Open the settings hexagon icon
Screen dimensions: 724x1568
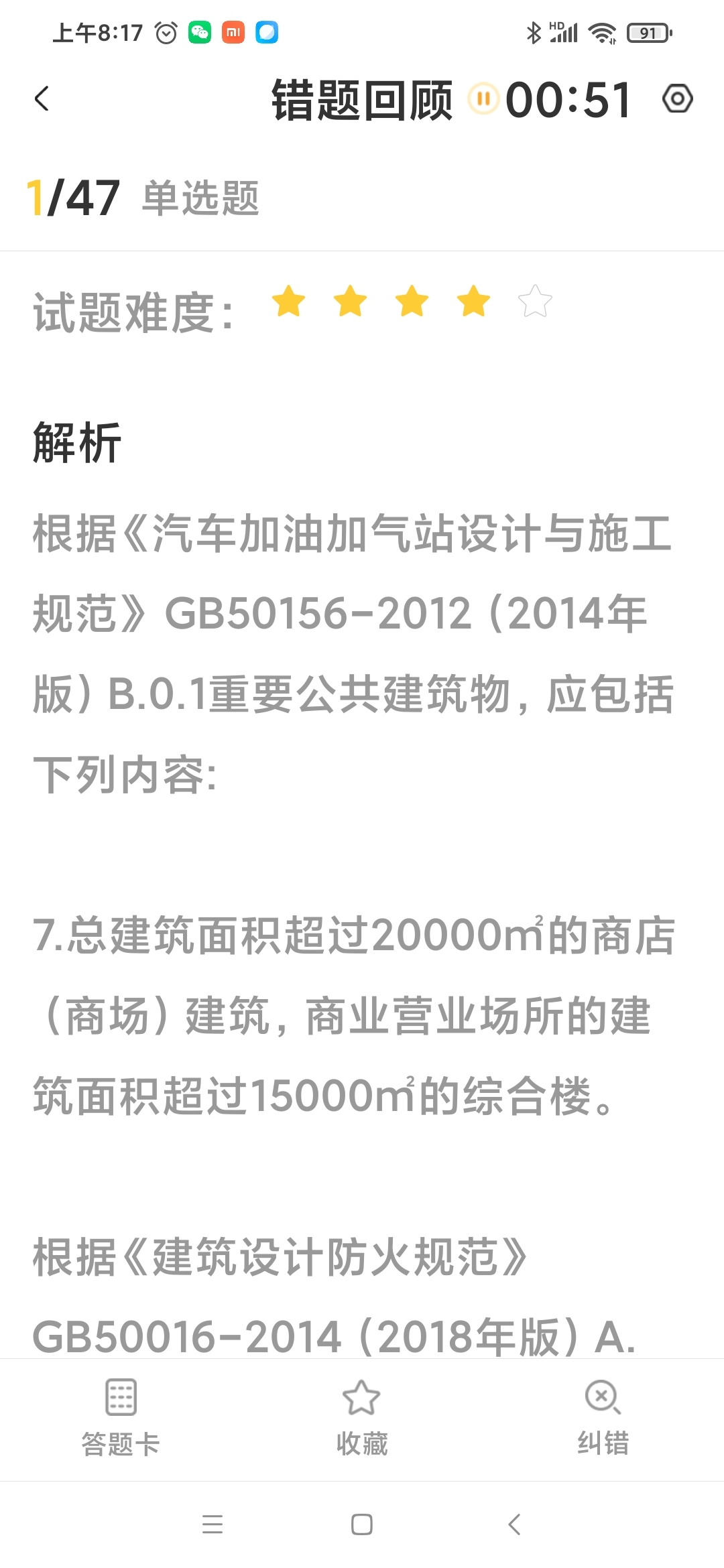click(x=677, y=99)
